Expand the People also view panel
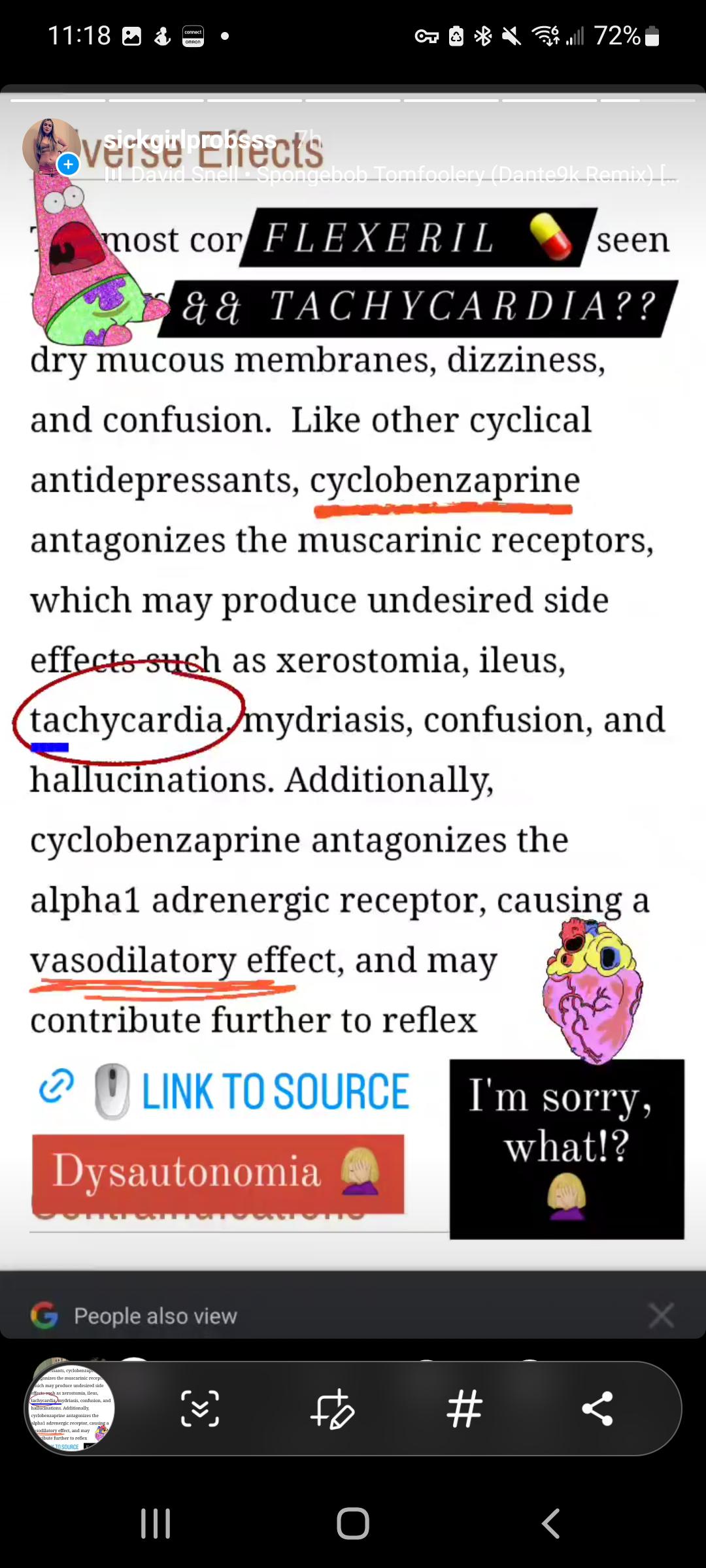706x1568 pixels. (x=156, y=1315)
